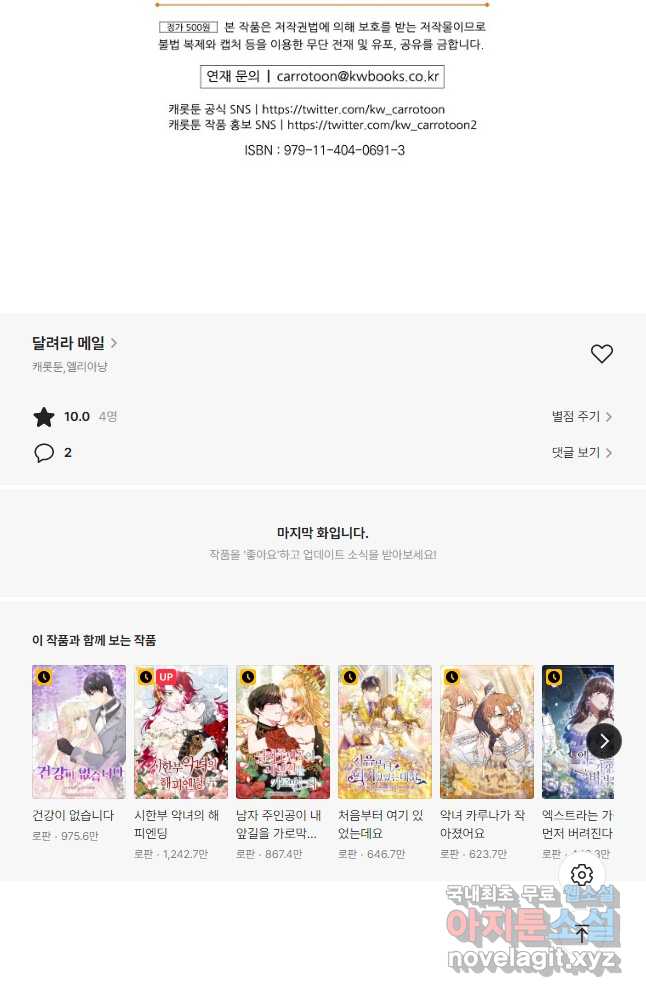Open the viewer settings gear
This screenshot has width=646, height=997.
pos(582,875)
